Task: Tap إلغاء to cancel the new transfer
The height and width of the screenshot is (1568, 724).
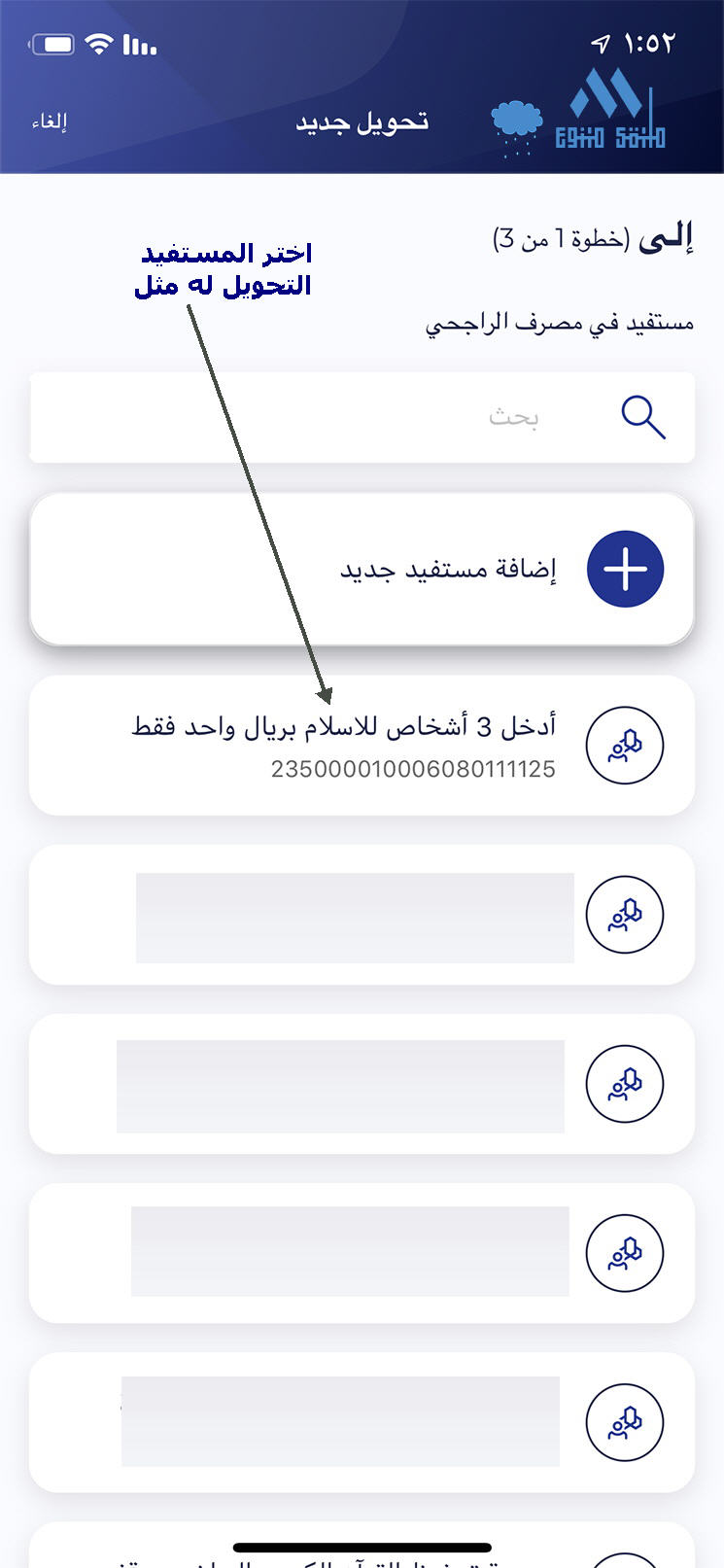Action: pos(50,122)
